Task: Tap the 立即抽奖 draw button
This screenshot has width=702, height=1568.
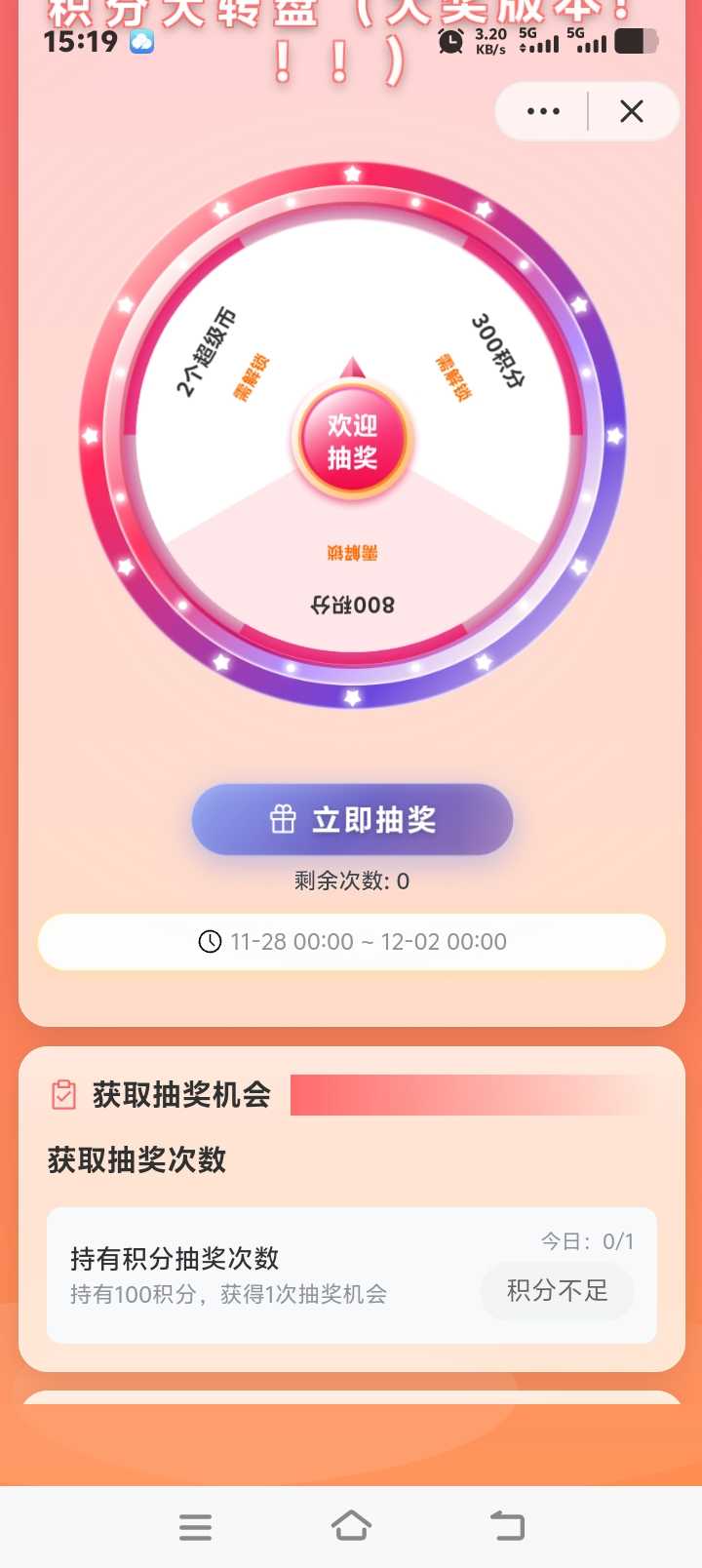Action: click(x=352, y=819)
